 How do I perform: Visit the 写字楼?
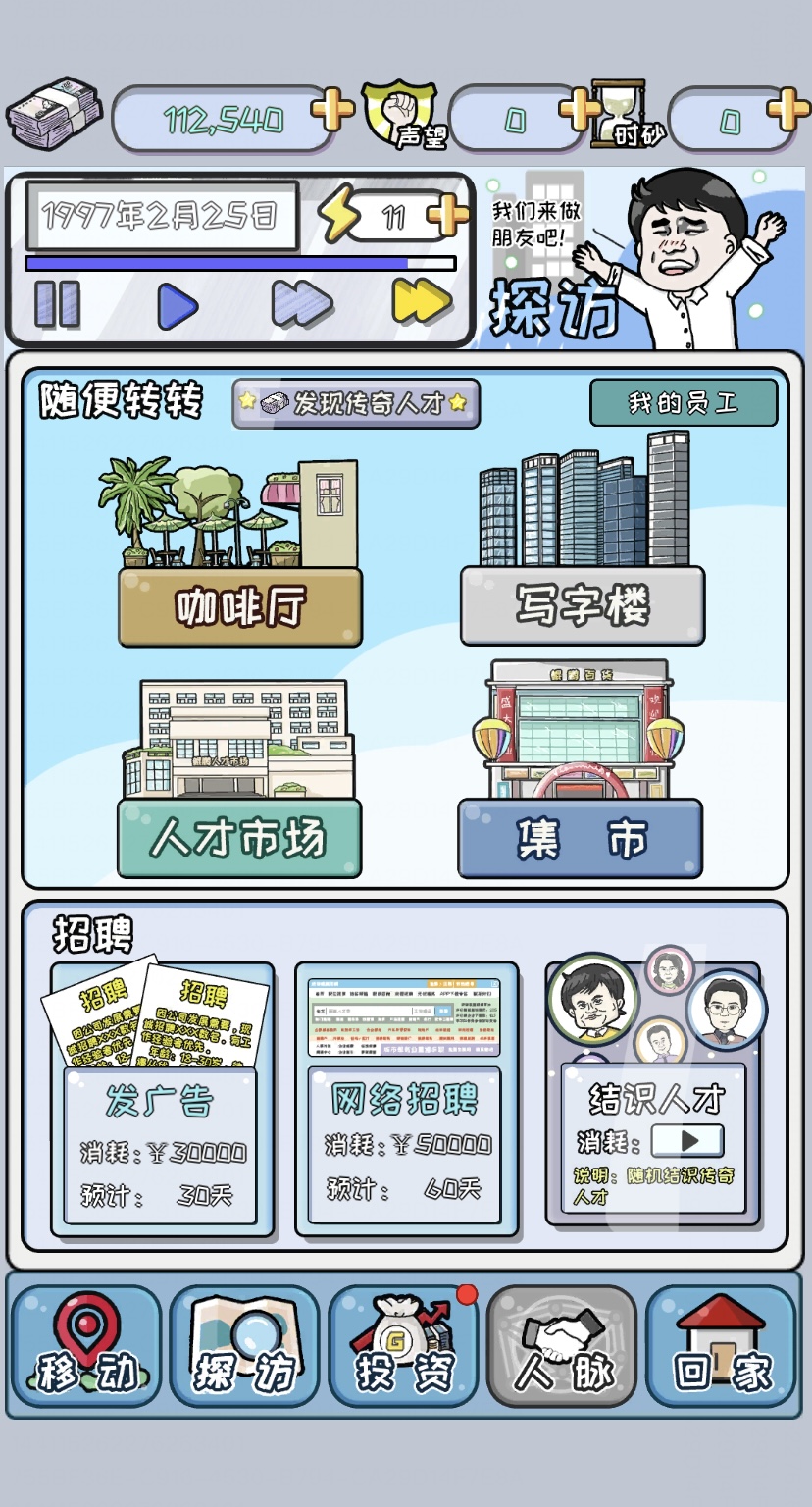(583, 605)
